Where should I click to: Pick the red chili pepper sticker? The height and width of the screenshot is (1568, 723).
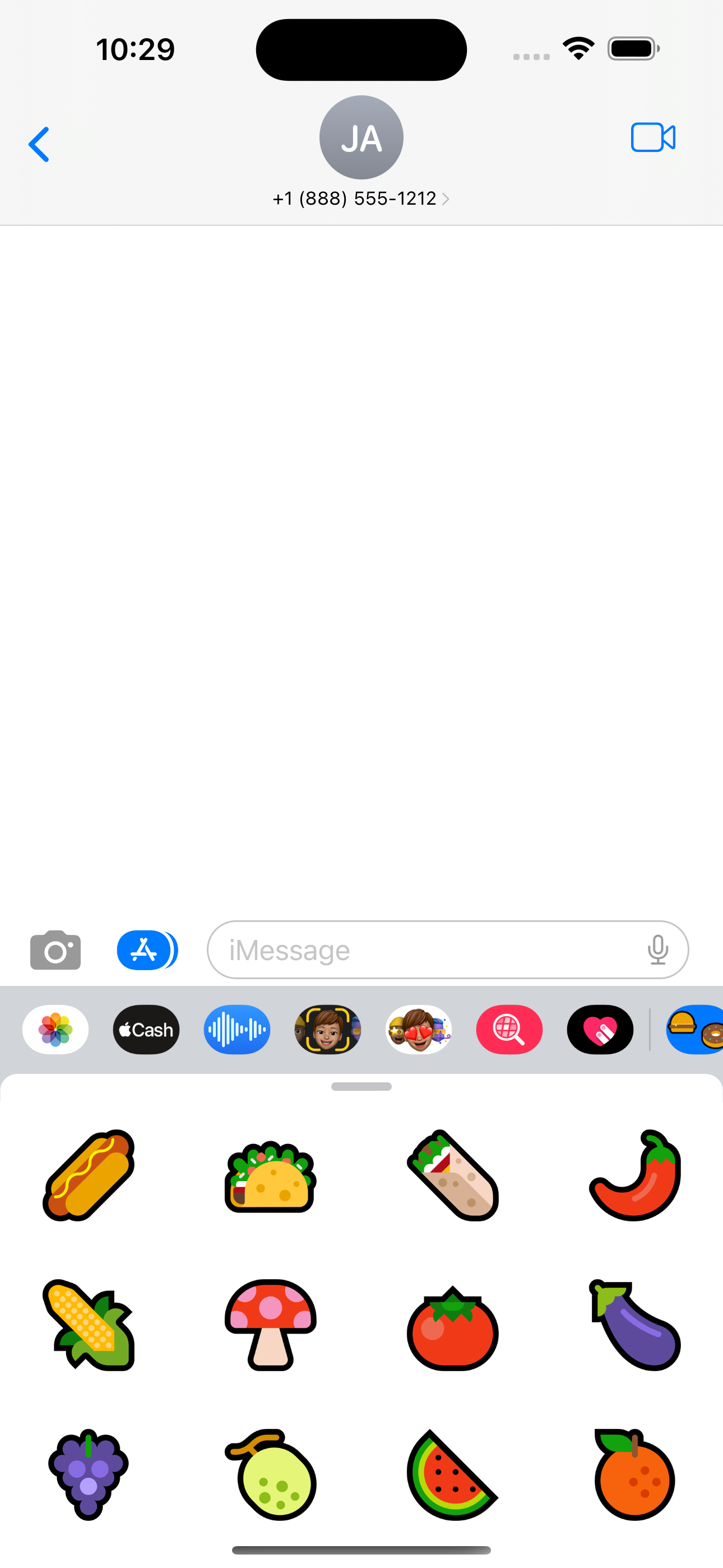click(x=635, y=1175)
